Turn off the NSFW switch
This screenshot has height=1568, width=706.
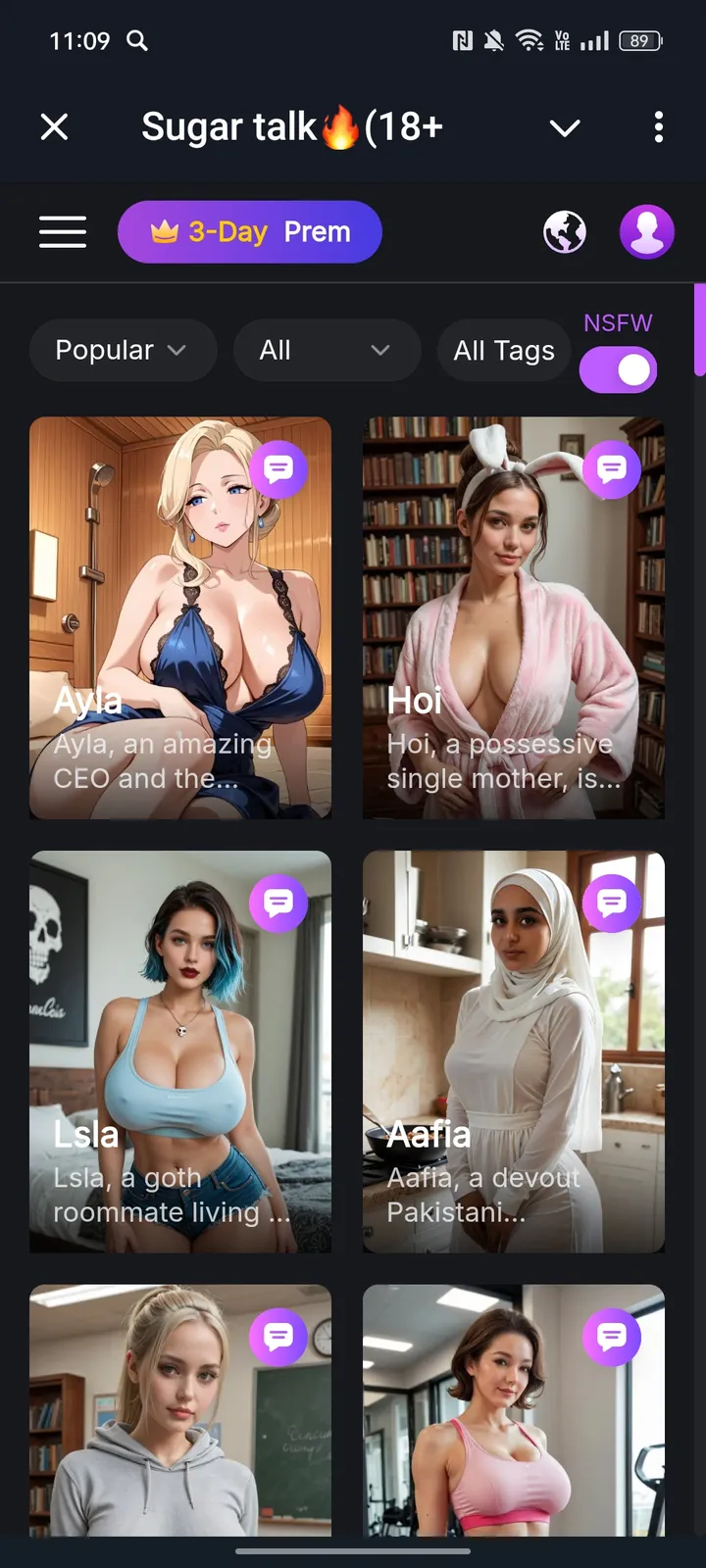[619, 370]
